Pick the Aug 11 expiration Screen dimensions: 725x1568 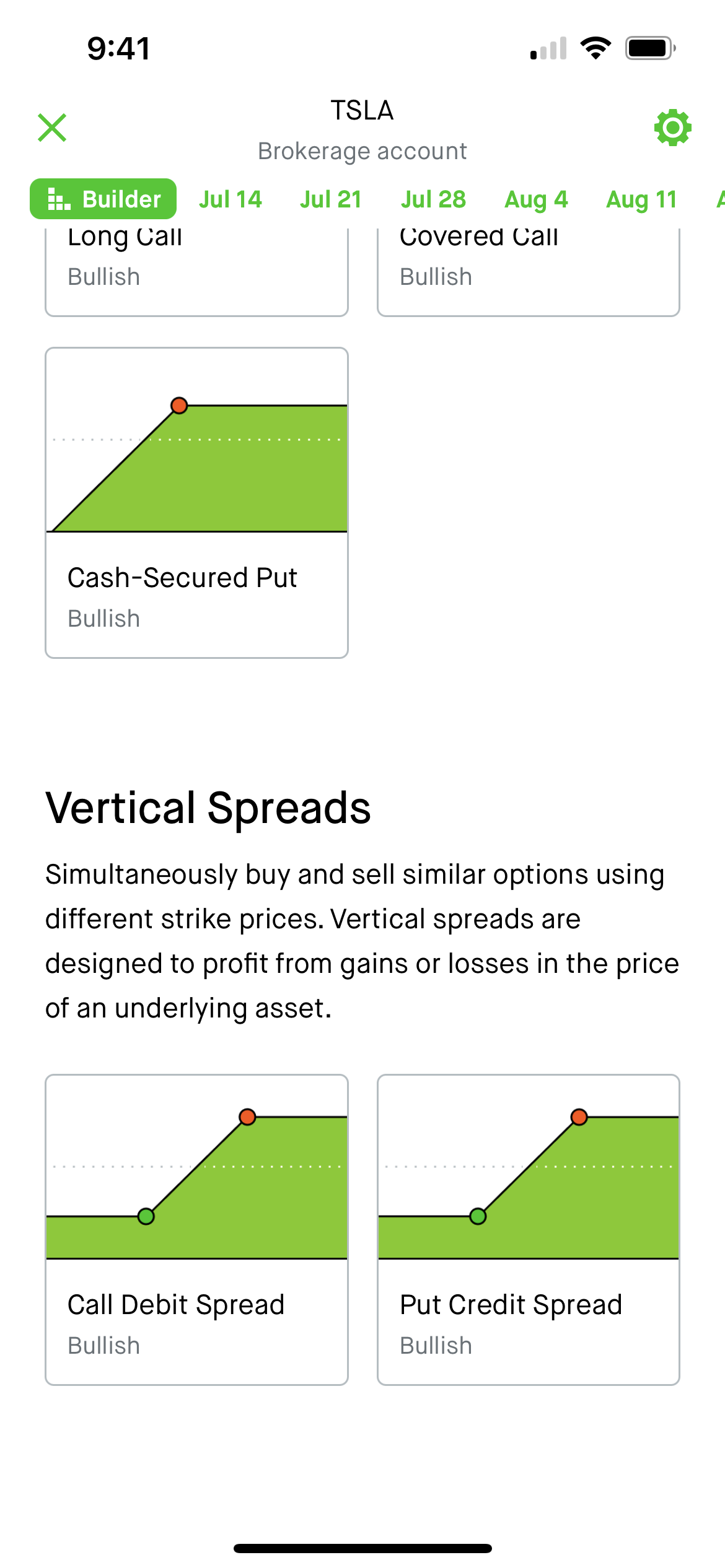pyautogui.click(x=641, y=199)
